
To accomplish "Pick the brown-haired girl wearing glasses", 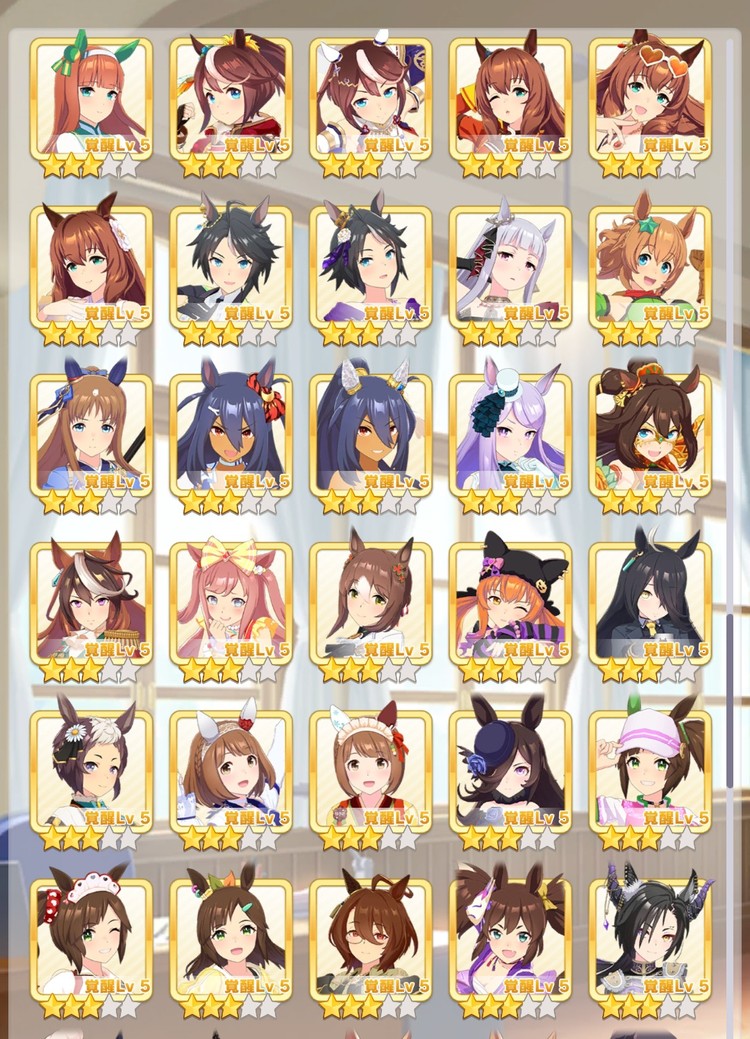I will 371,938.
